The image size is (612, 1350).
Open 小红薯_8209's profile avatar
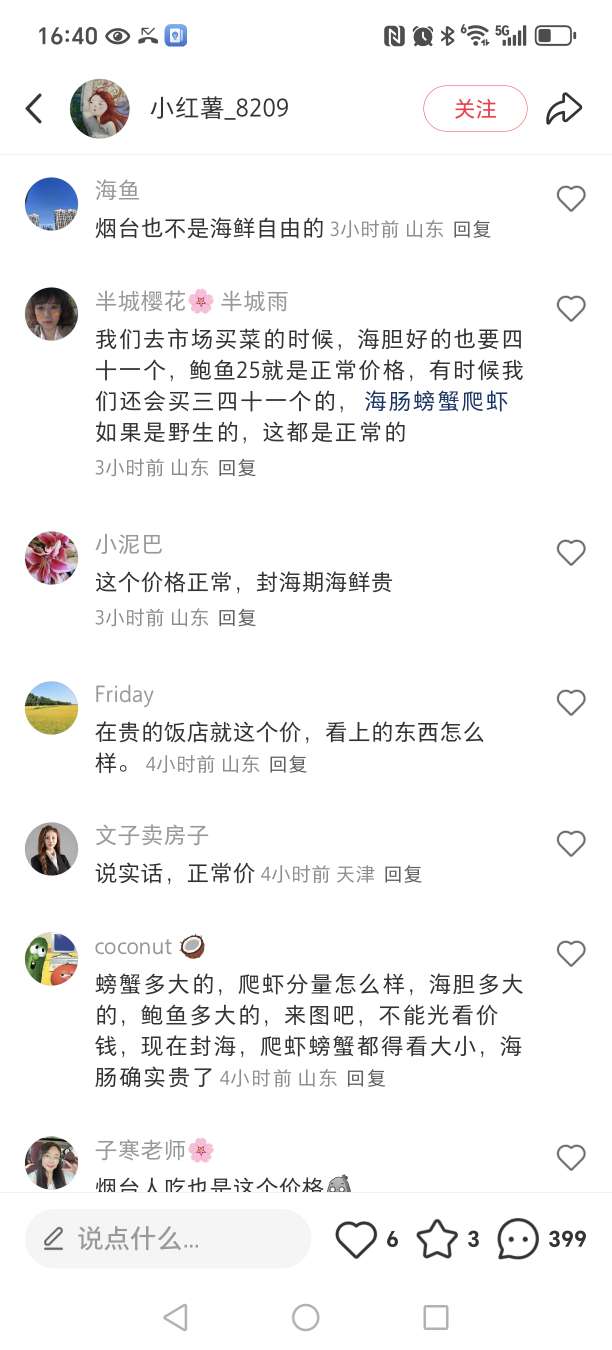99,109
